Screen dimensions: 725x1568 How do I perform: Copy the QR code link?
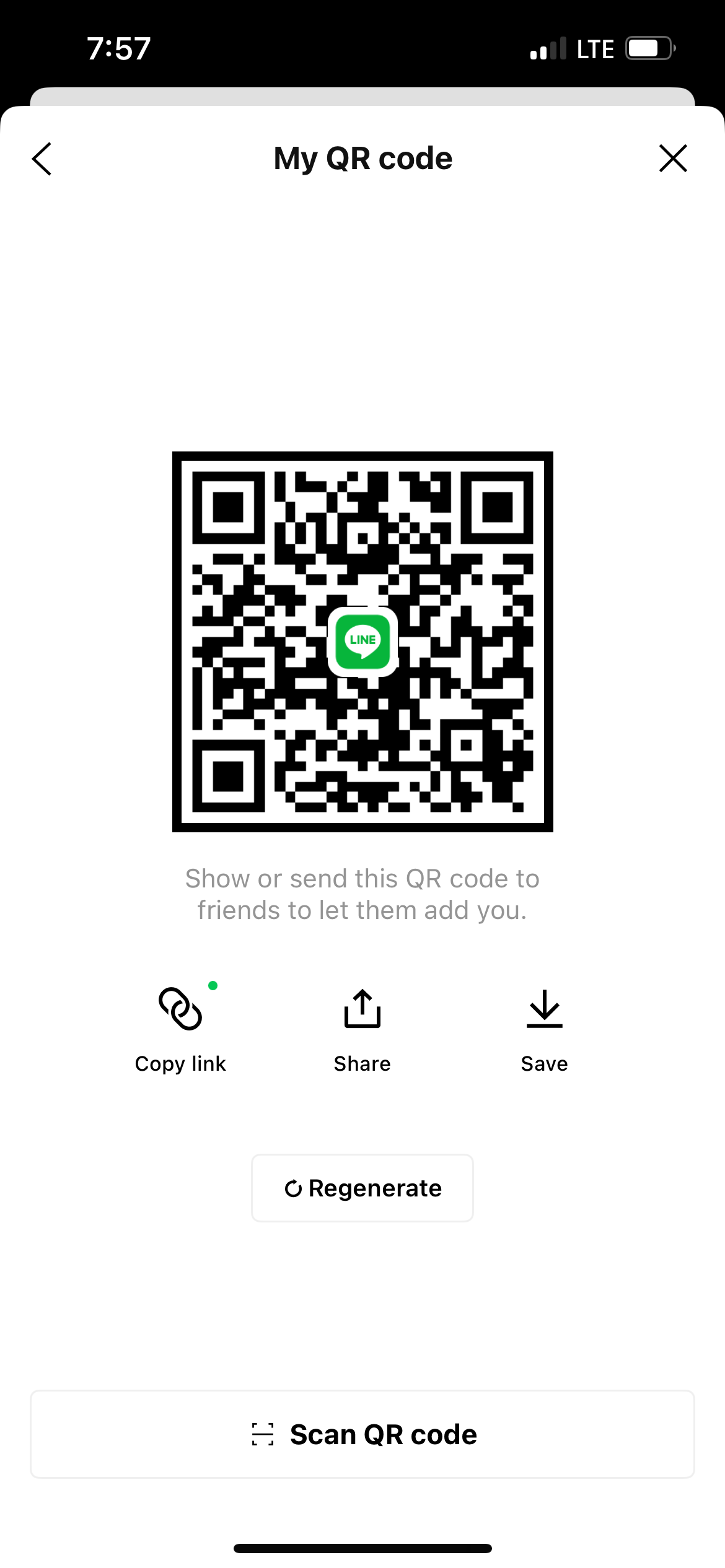pyautogui.click(x=180, y=1029)
